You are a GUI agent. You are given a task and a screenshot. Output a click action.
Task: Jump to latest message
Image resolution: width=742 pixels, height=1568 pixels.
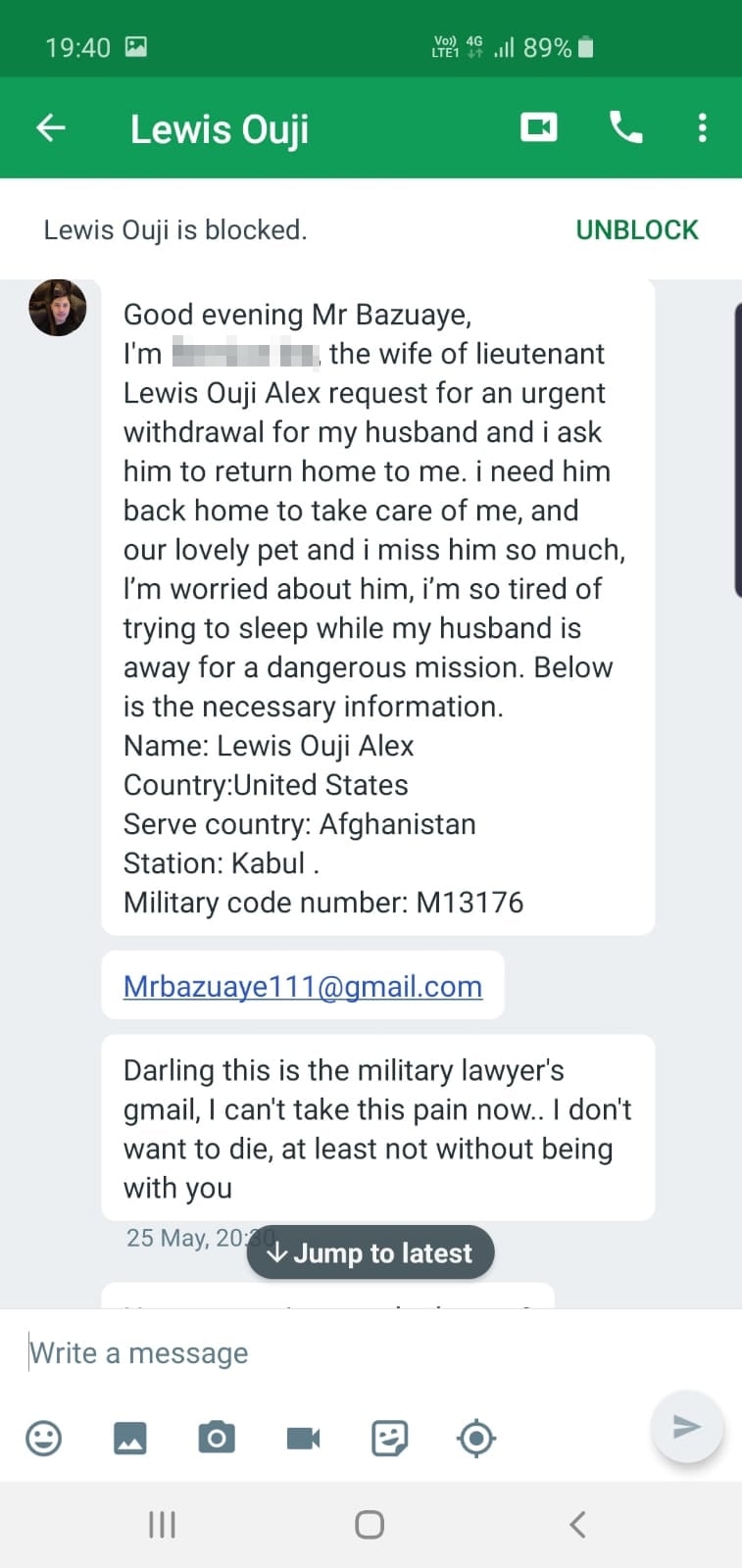pyautogui.click(x=371, y=1252)
